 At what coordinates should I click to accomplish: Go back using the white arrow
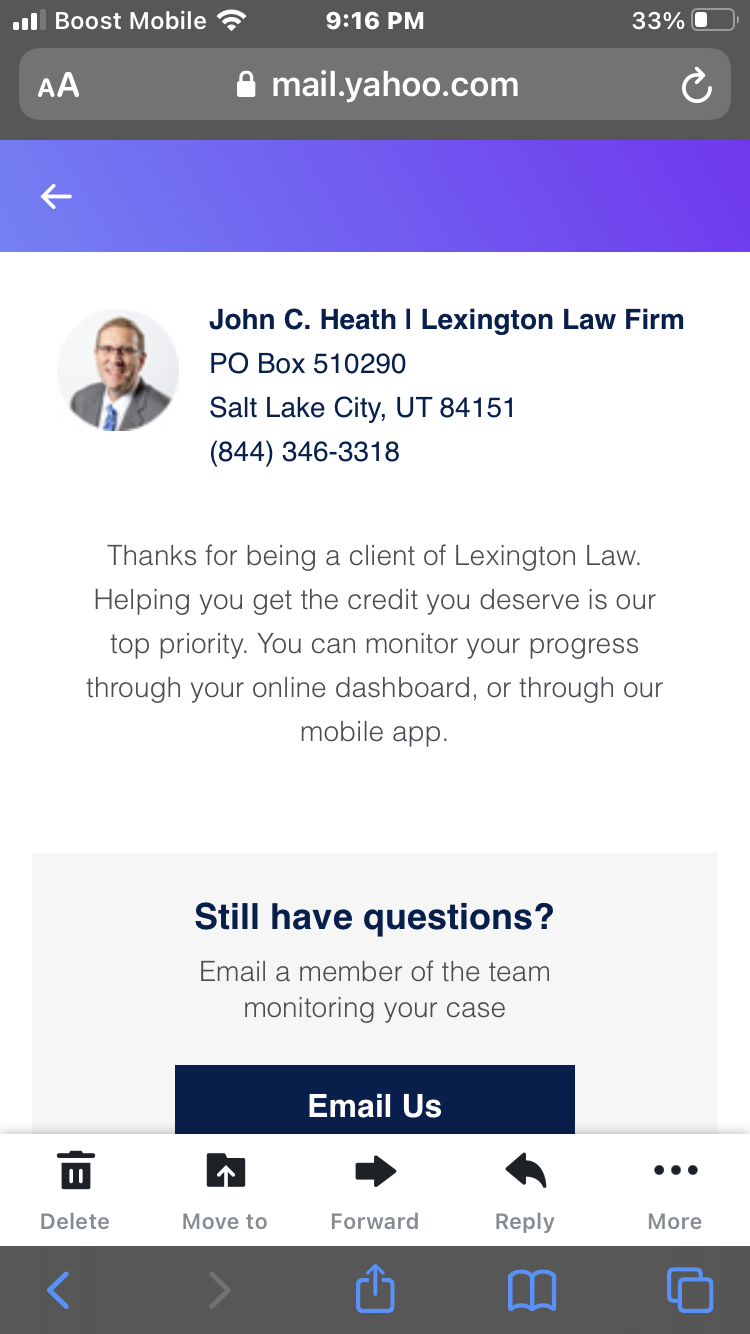click(x=56, y=196)
